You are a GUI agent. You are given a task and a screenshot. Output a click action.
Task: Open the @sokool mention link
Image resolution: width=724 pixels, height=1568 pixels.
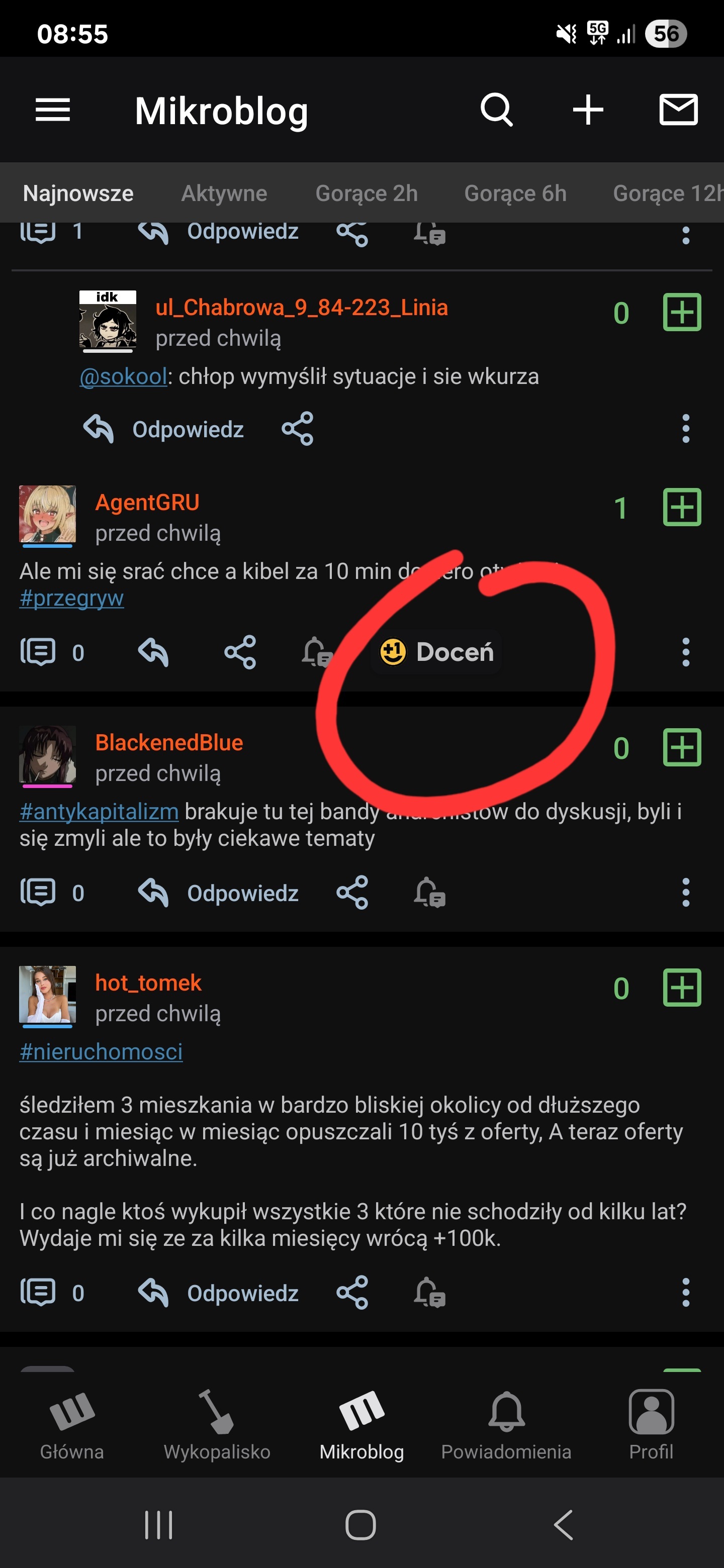(x=124, y=377)
